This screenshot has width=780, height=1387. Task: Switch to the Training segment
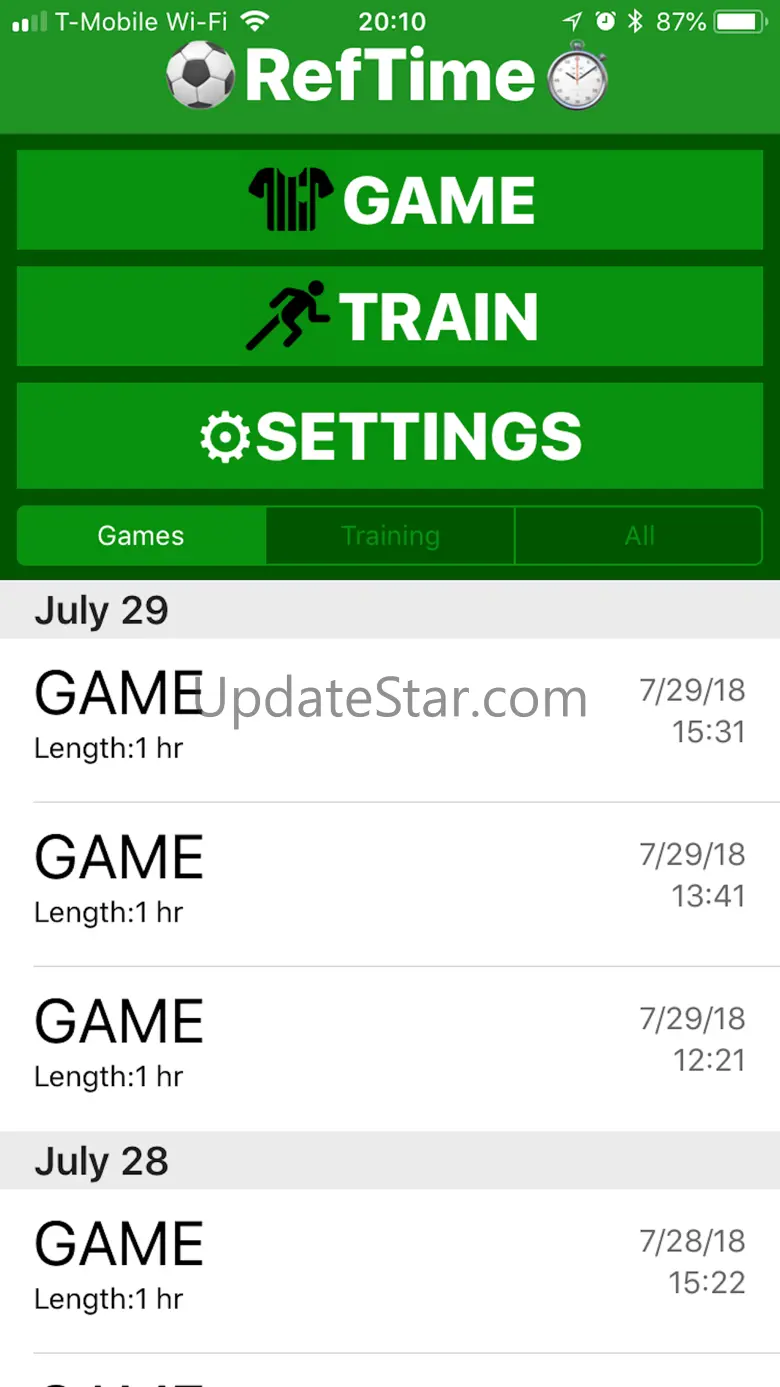coord(390,536)
